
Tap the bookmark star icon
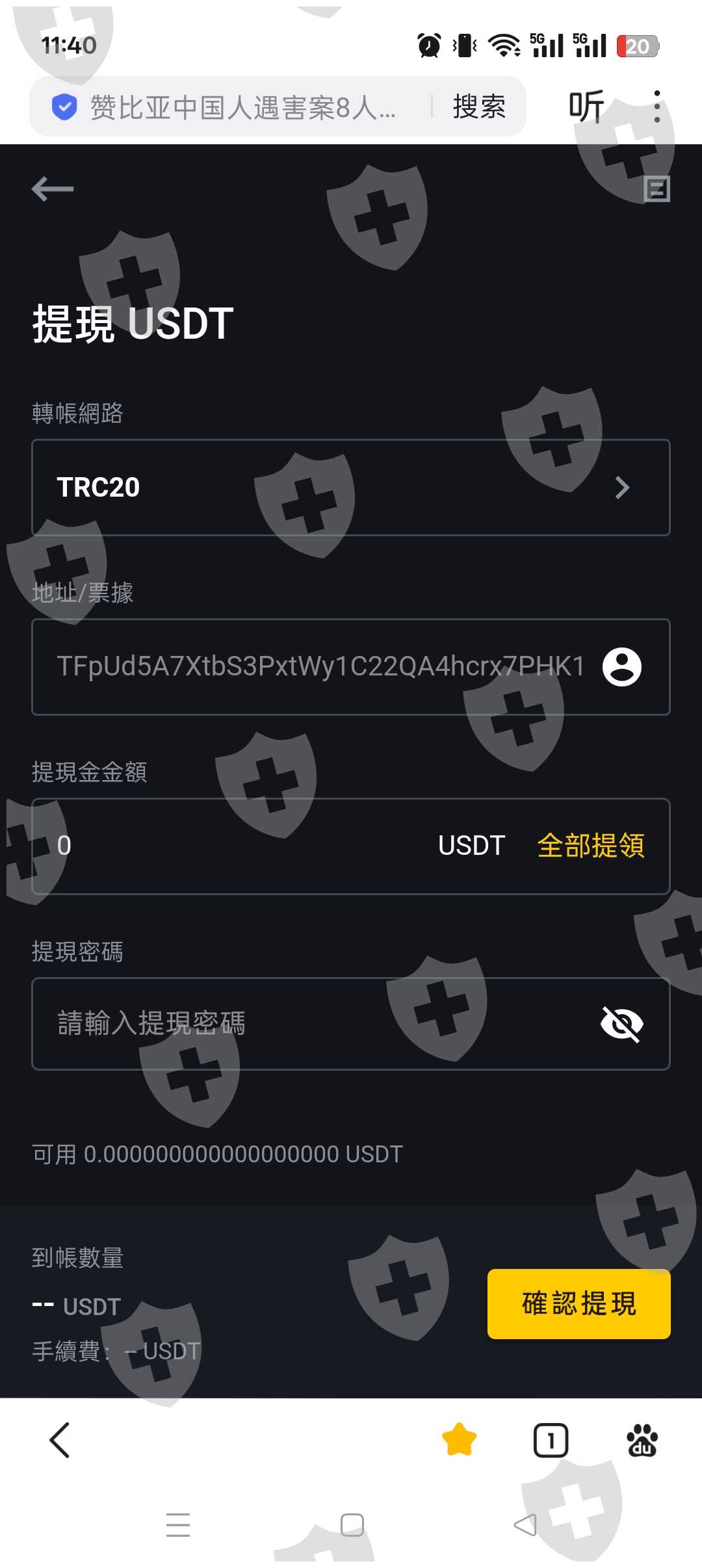tap(459, 1440)
